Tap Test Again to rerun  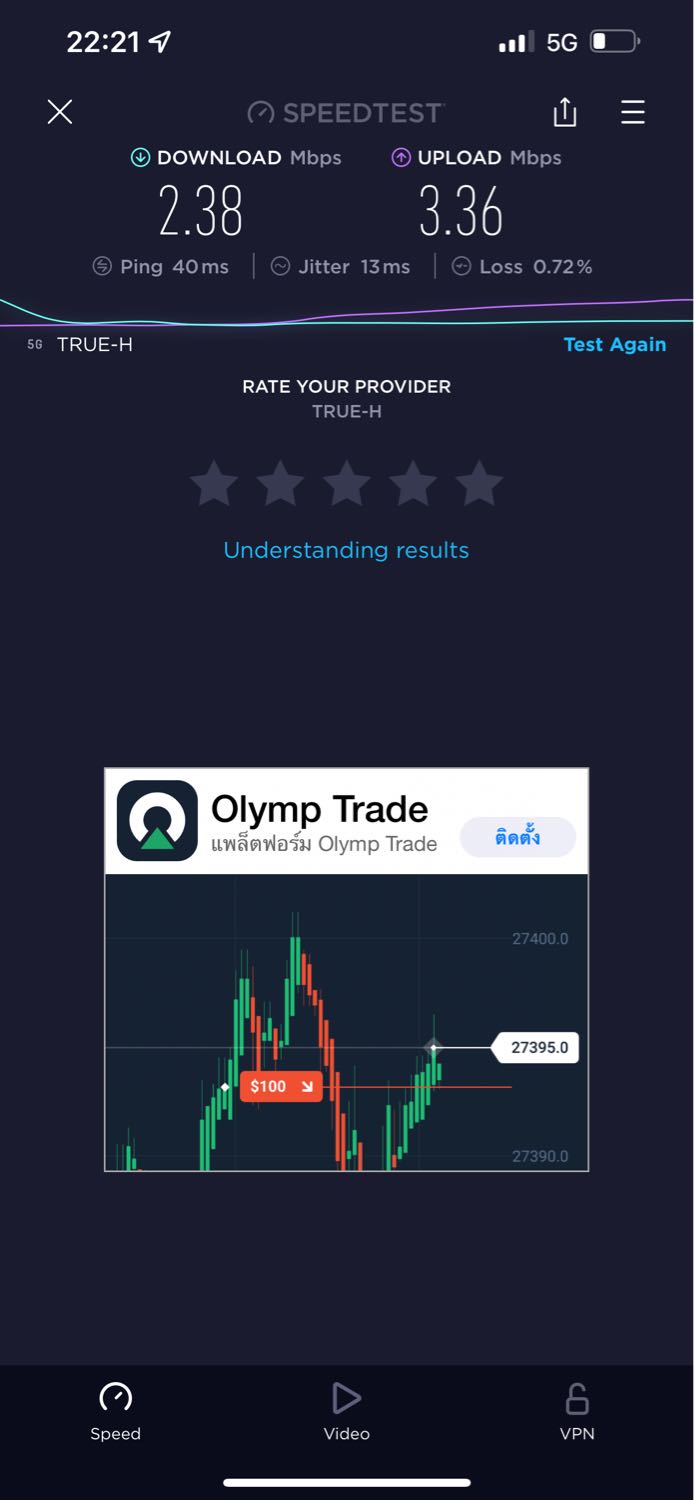tap(614, 344)
